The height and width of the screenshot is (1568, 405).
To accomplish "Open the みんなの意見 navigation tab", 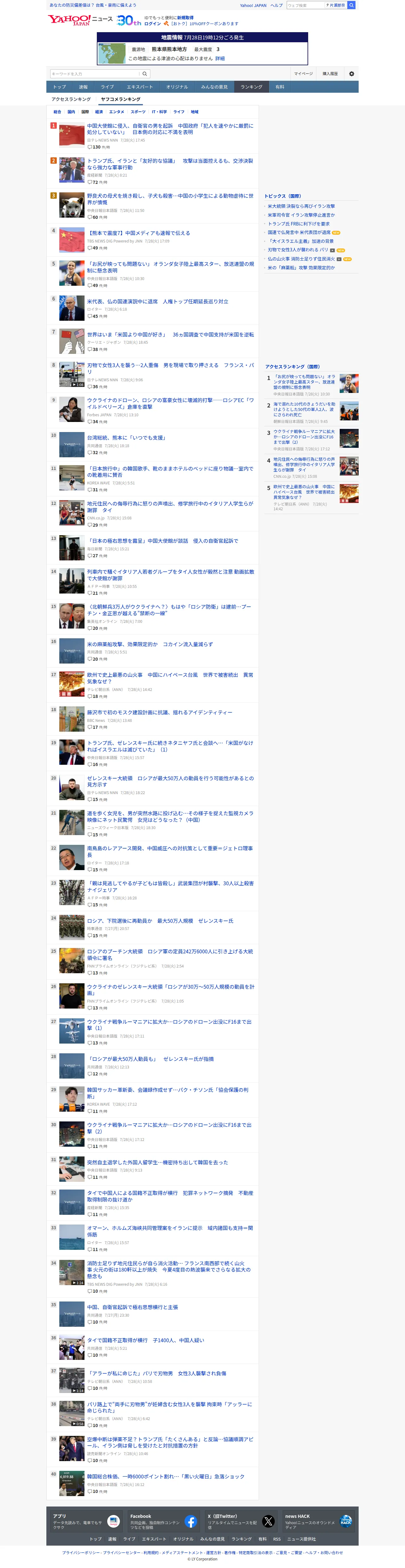I will click(214, 87).
